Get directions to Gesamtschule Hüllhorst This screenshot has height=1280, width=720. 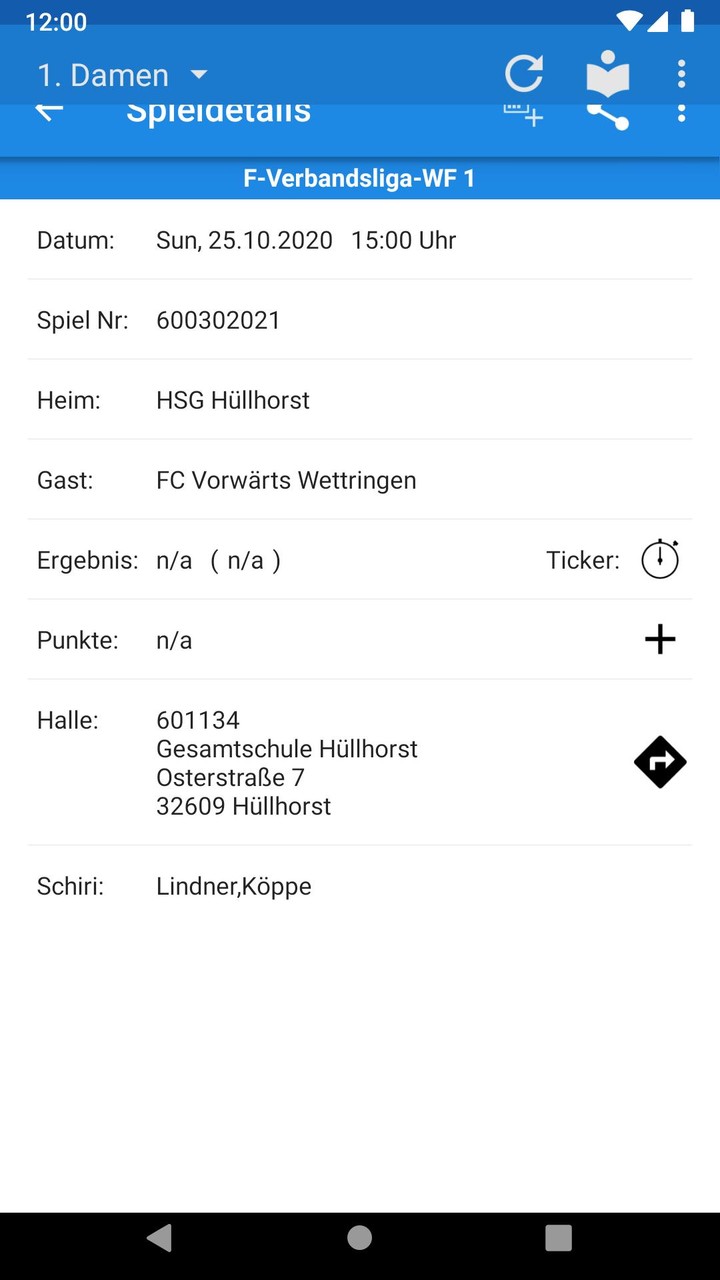(659, 762)
